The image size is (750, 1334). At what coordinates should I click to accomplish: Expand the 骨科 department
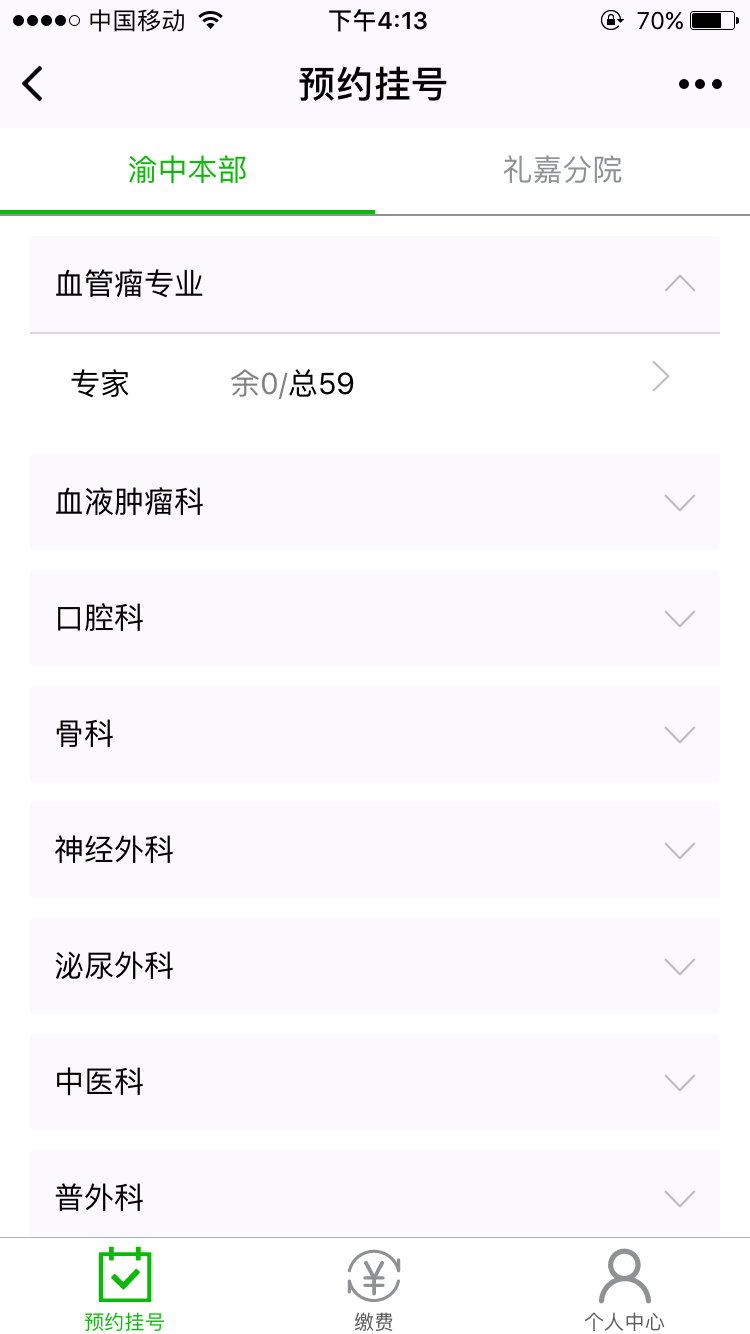(375, 734)
